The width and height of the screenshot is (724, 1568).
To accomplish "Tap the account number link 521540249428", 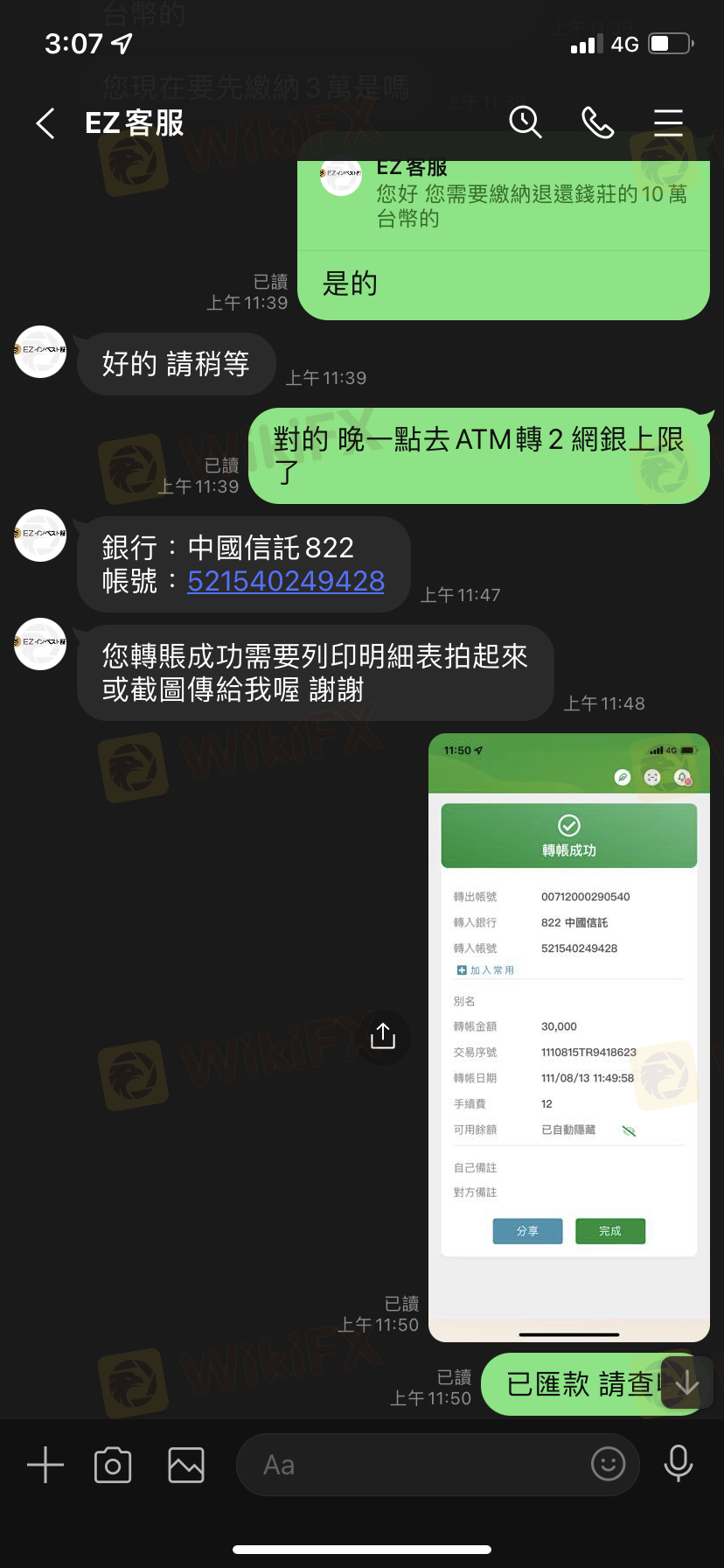I will point(286,581).
